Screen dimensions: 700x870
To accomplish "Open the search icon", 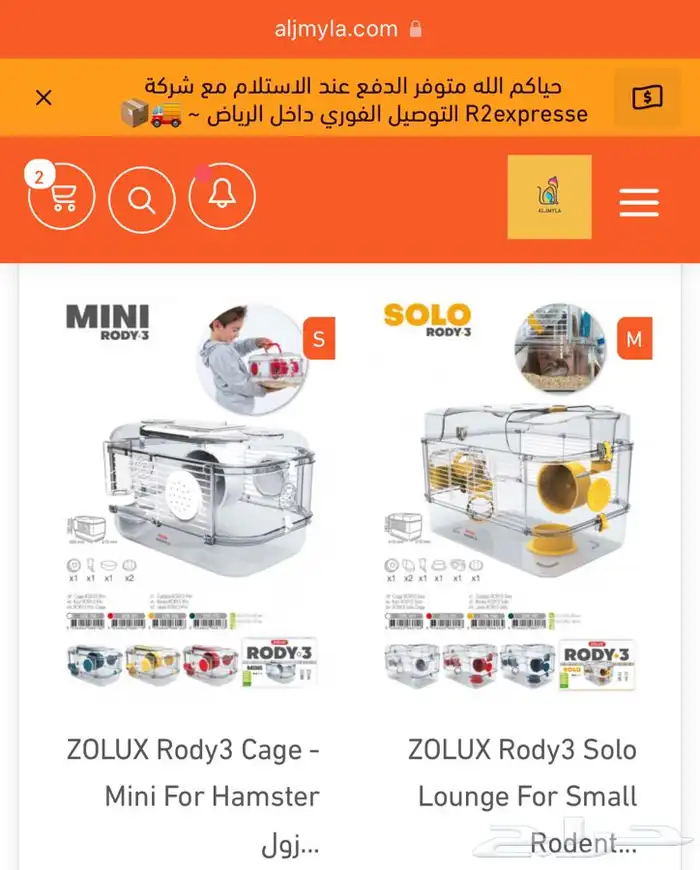I will [x=142, y=198].
